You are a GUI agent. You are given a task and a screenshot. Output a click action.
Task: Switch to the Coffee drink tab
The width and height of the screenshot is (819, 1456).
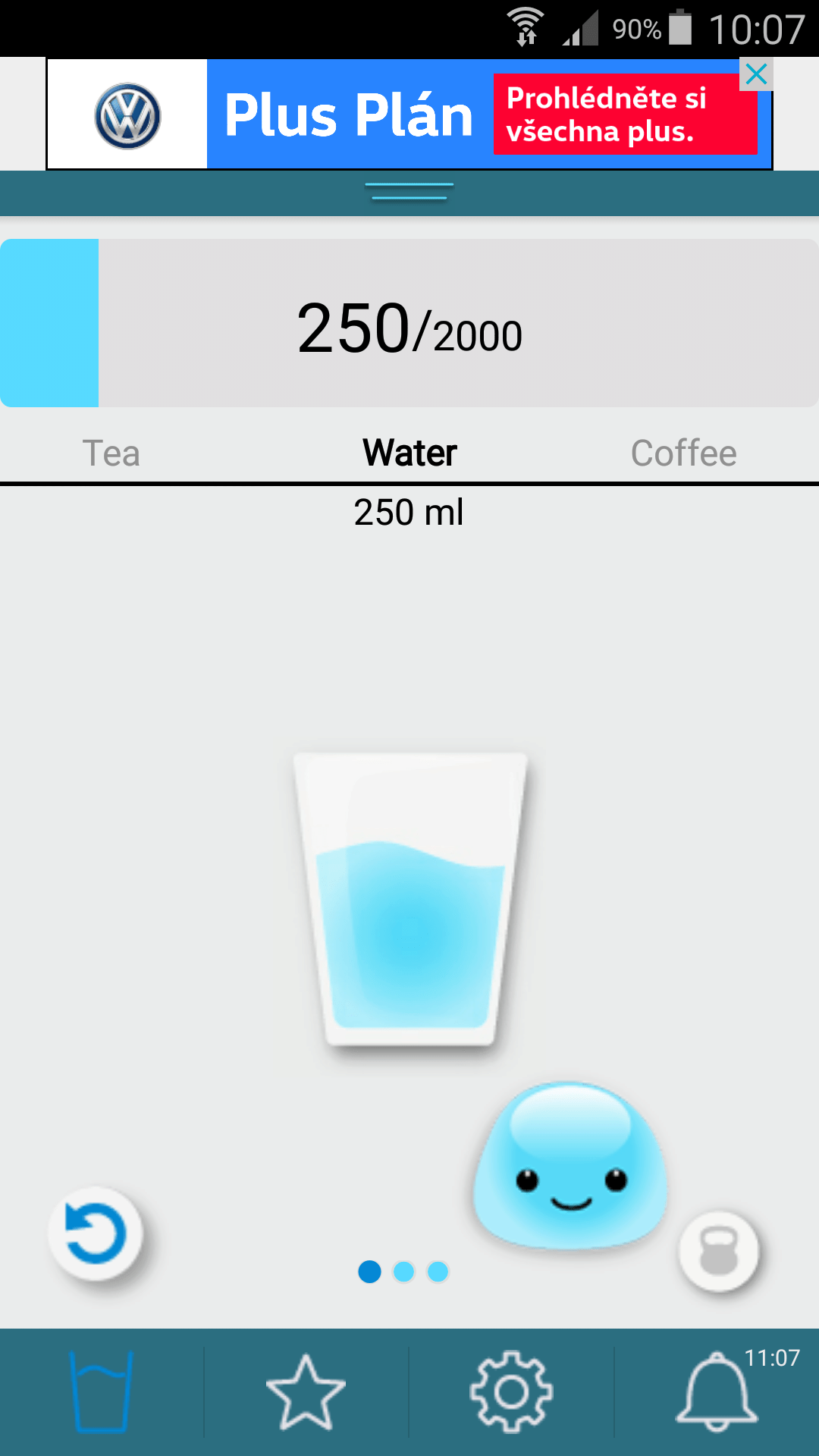pyautogui.click(x=684, y=453)
